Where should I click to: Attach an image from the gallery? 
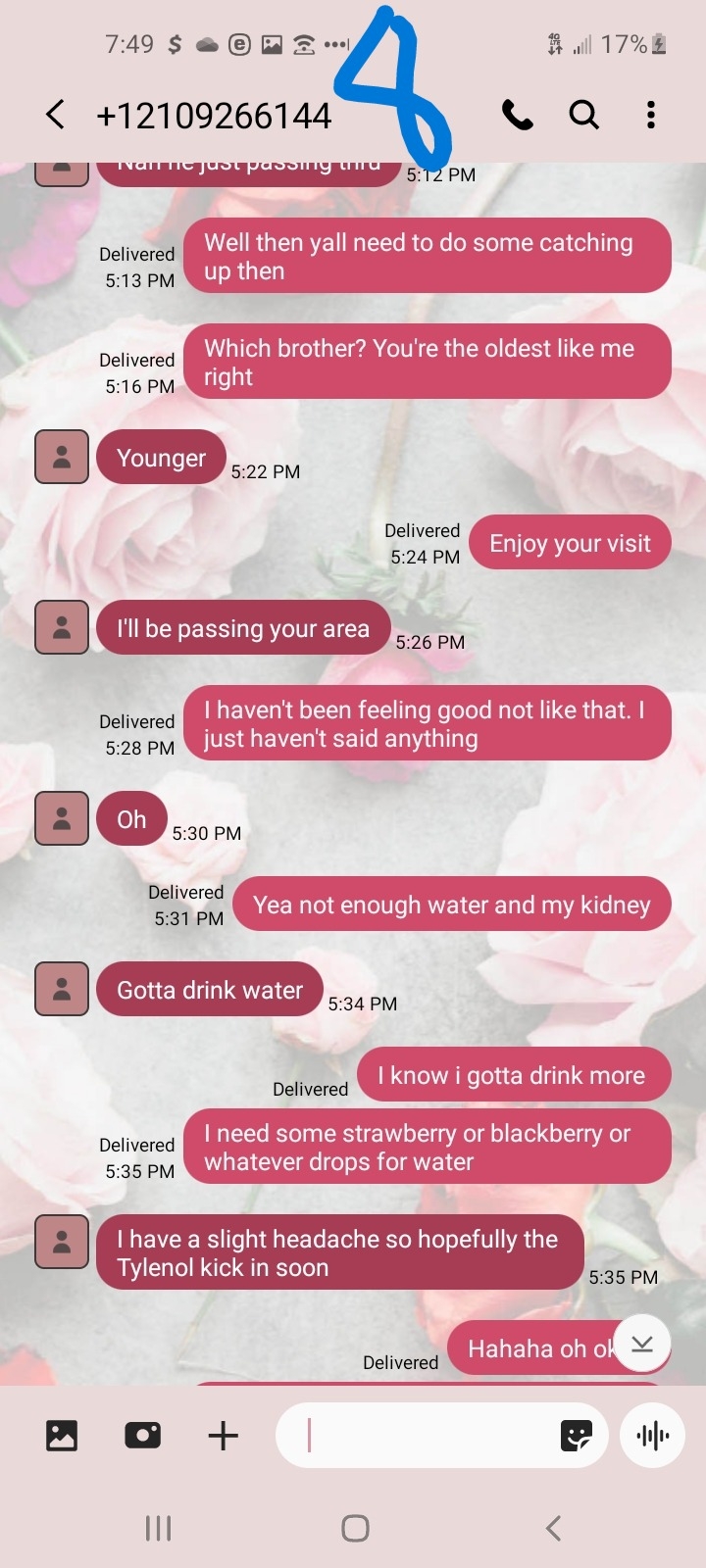point(62,1436)
